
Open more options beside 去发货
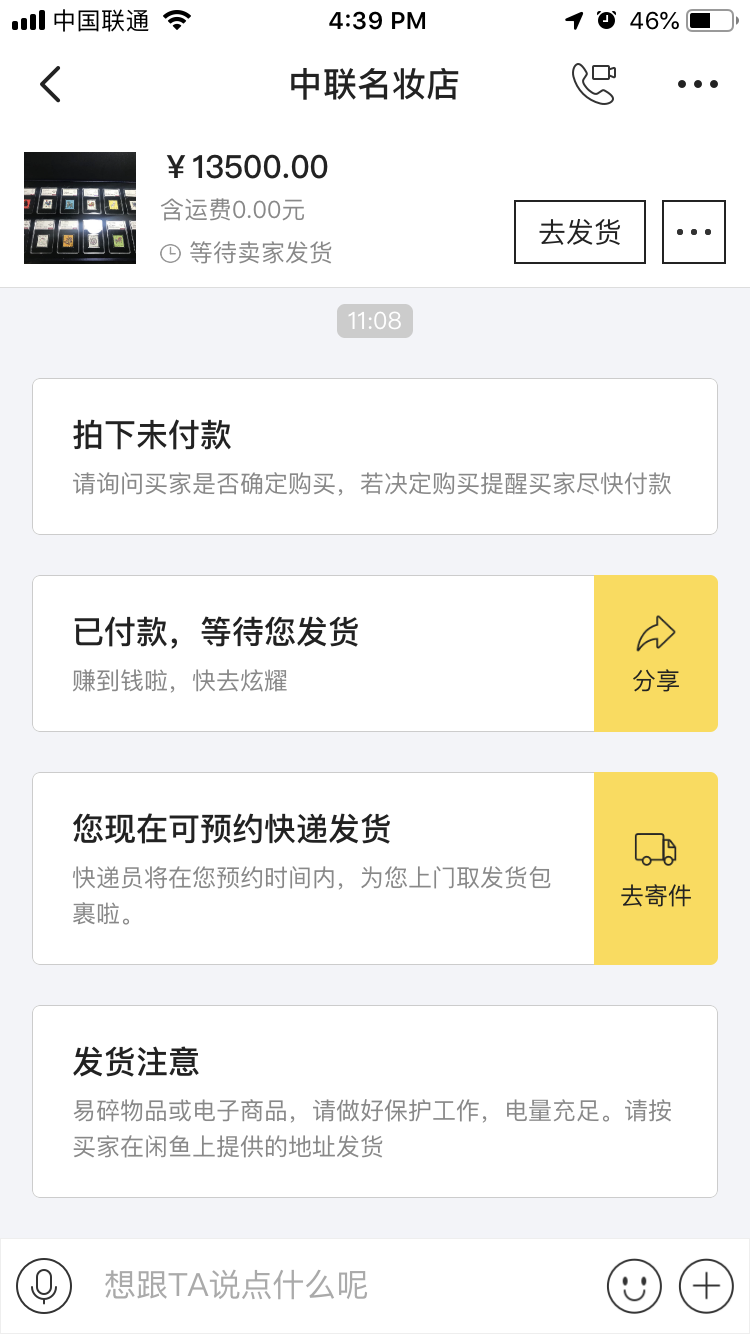[694, 232]
